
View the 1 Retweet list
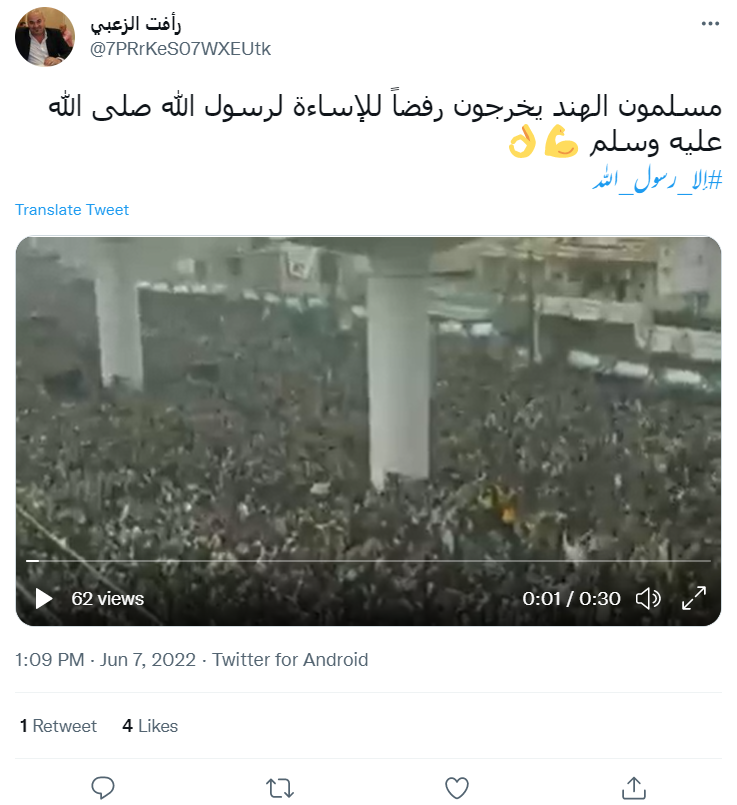click(x=59, y=726)
